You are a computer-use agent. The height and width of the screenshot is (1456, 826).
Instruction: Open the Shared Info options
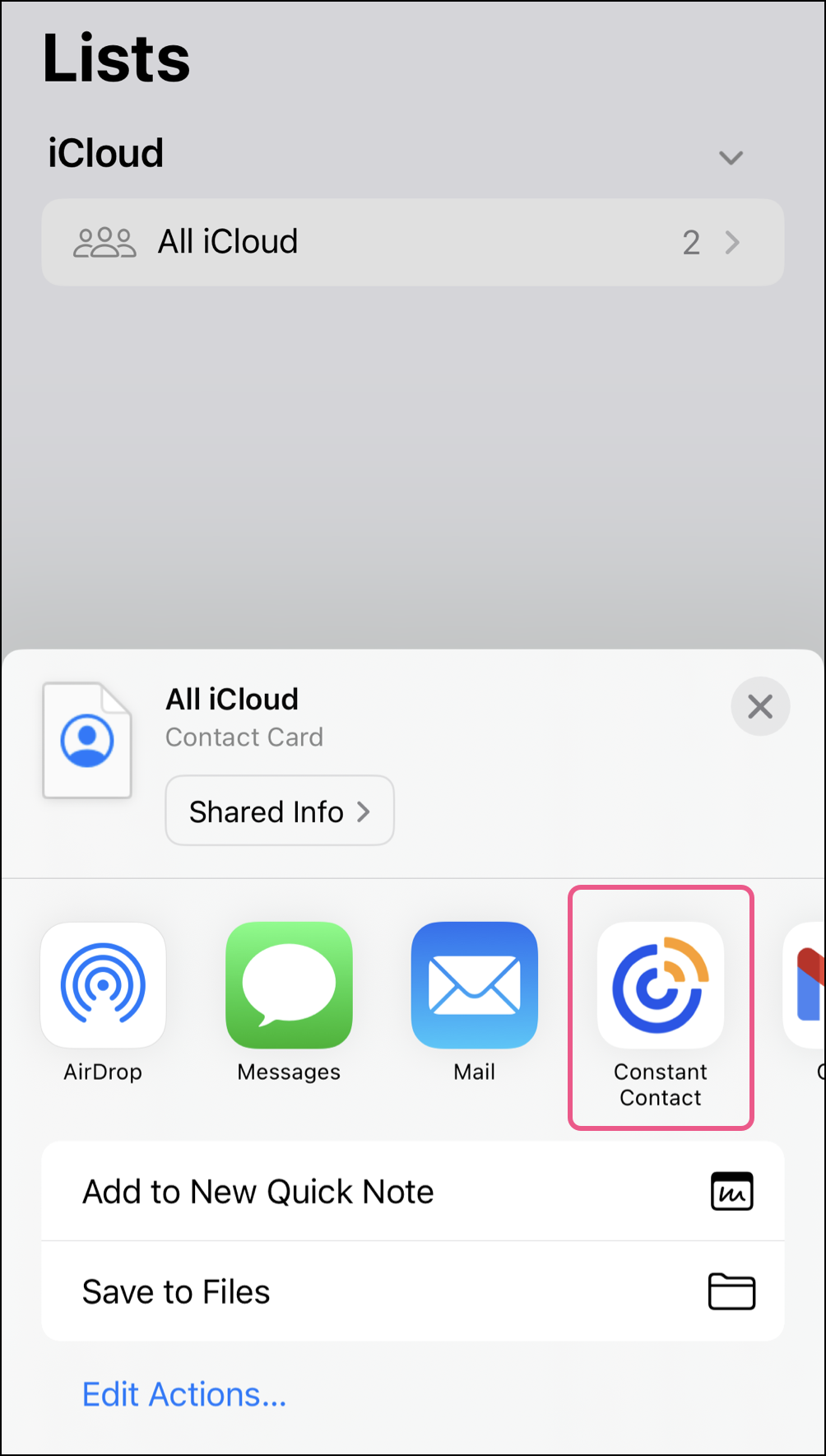click(280, 811)
